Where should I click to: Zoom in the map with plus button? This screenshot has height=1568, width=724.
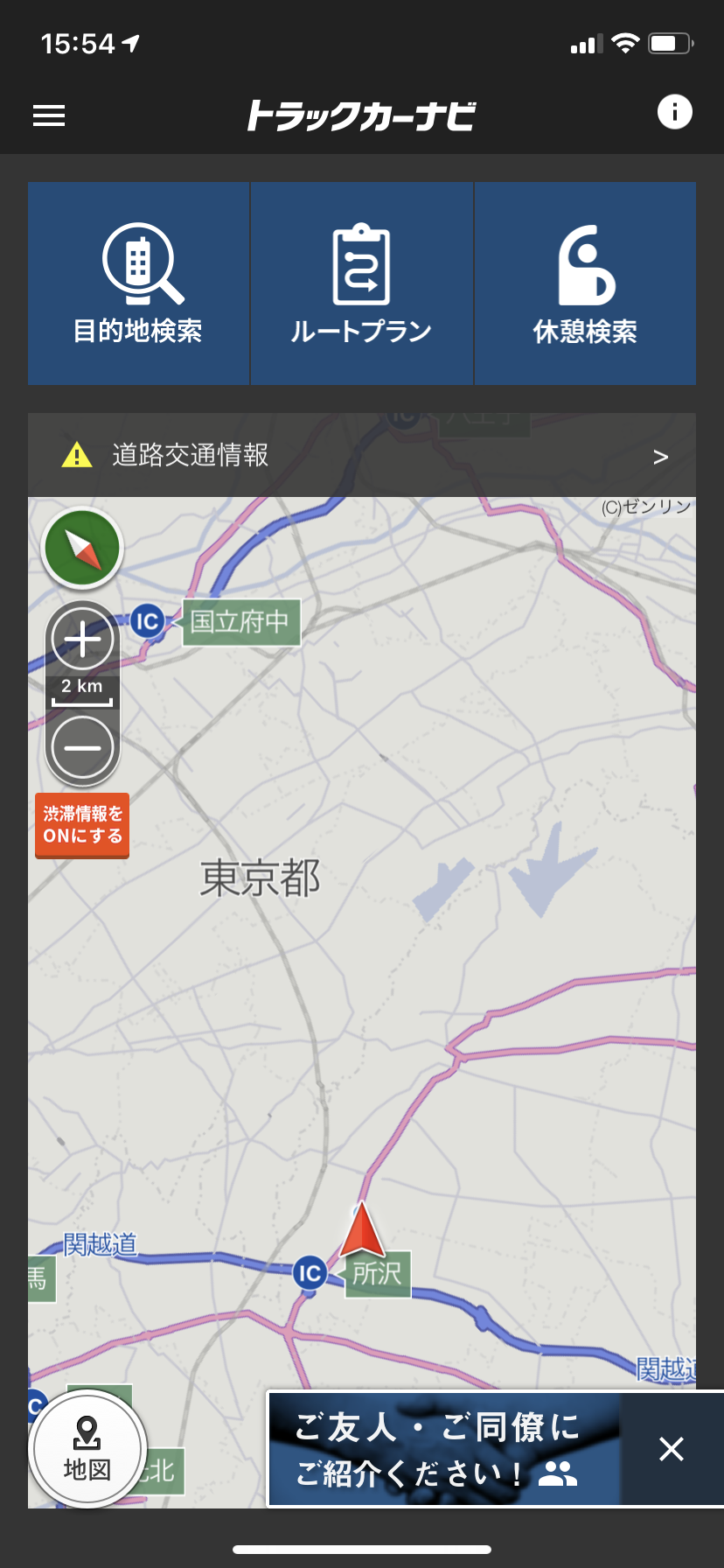click(x=83, y=640)
